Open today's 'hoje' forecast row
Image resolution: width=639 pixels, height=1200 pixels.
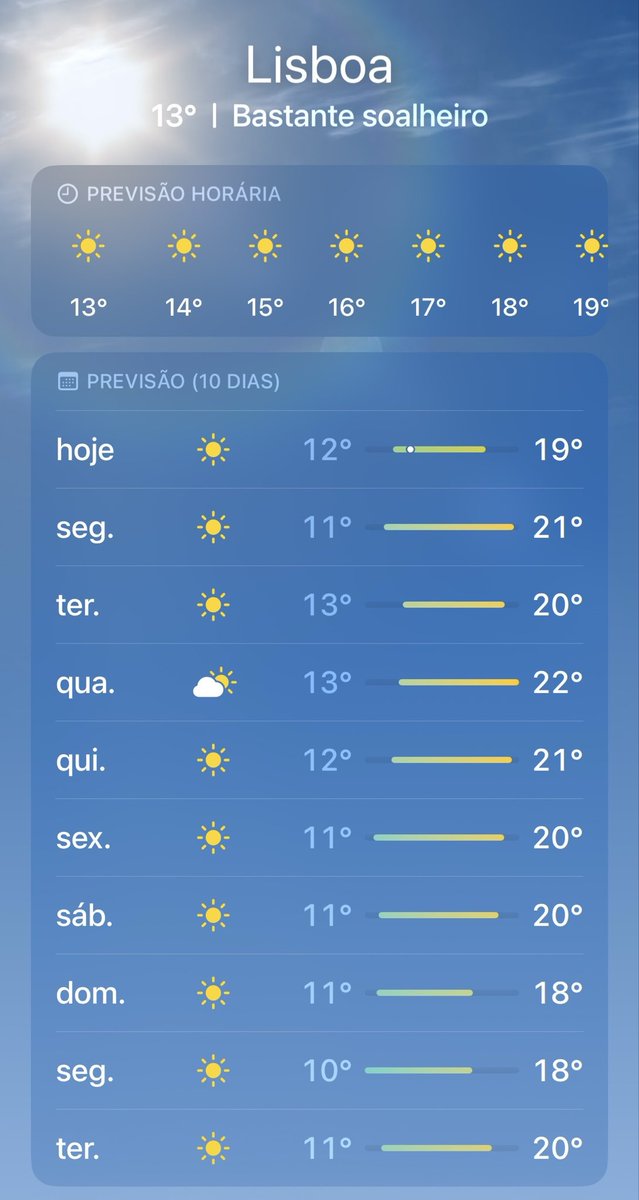pos(319,449)
